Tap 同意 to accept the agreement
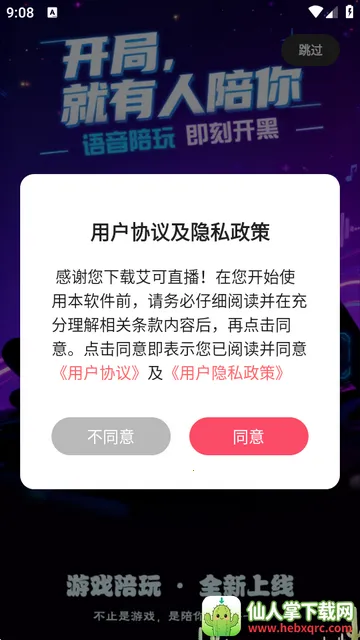Image resolution: width=360 pixels, height=640 pixels. tap(249, 436)
